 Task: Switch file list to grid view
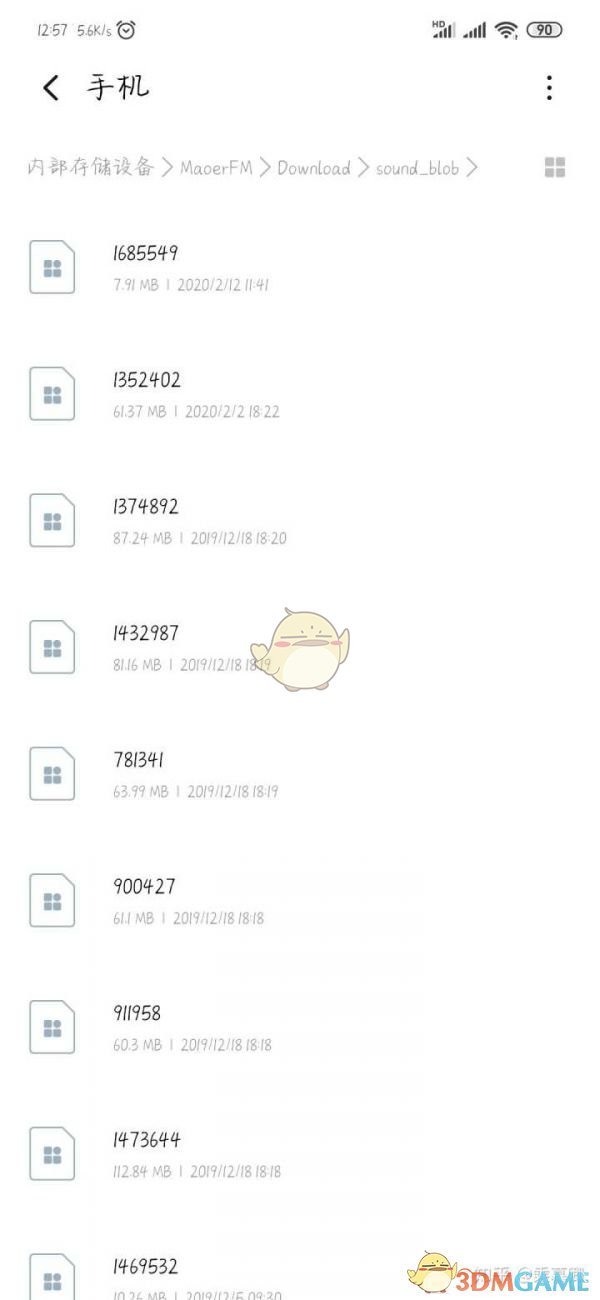point(555,168)
